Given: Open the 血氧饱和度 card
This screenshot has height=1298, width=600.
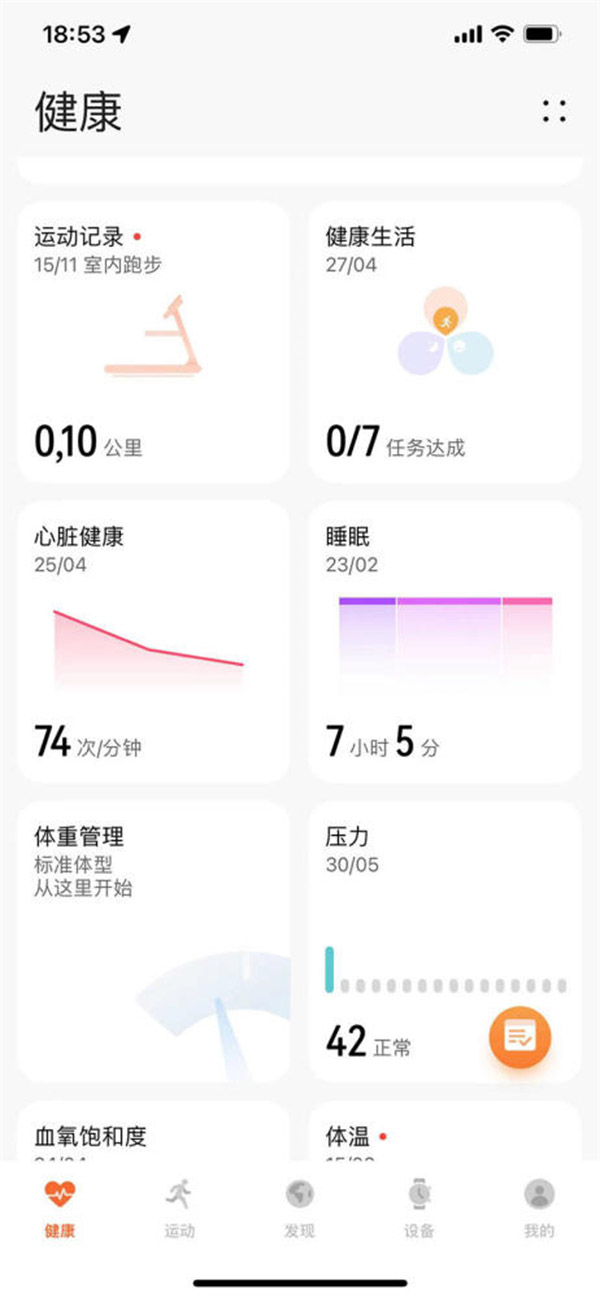Looking at the screenshot, I should 153,1131.
